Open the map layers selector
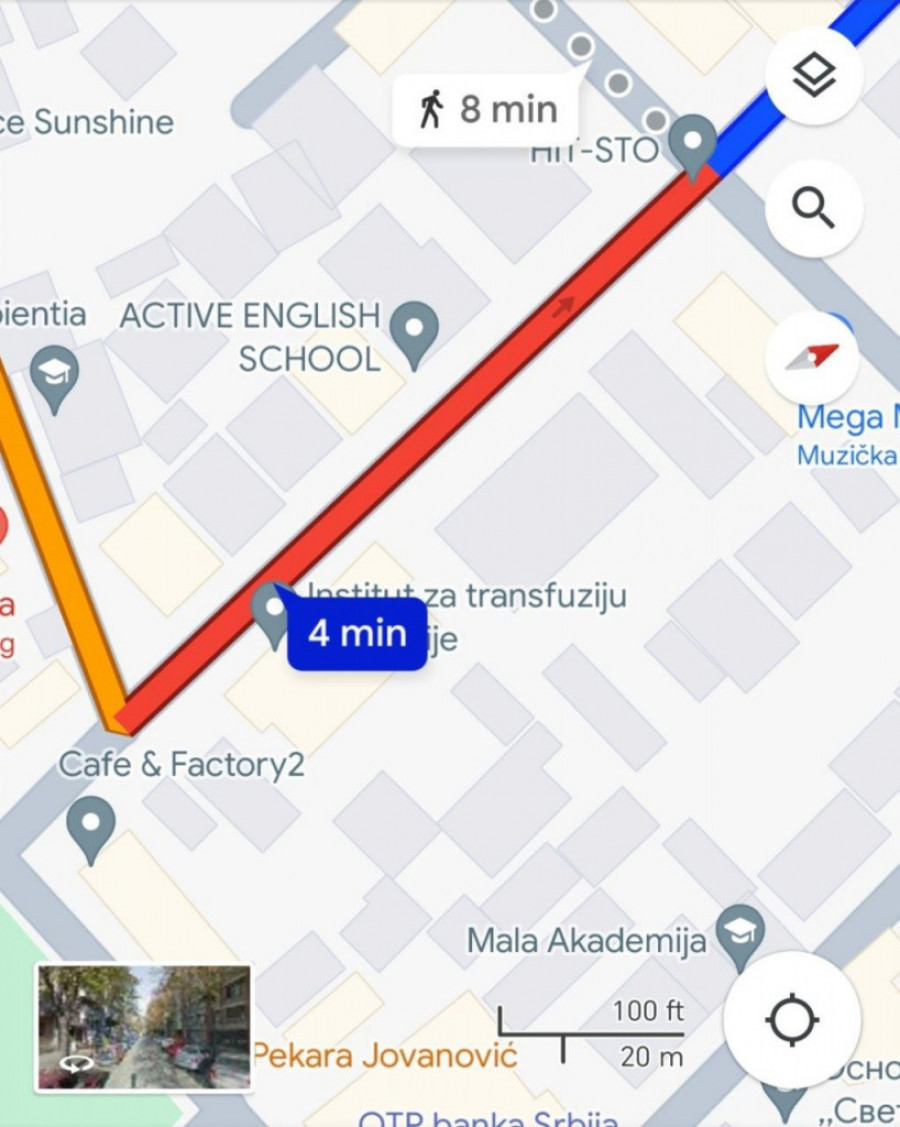Screen dimensions: 900x1127 [814, 76]
